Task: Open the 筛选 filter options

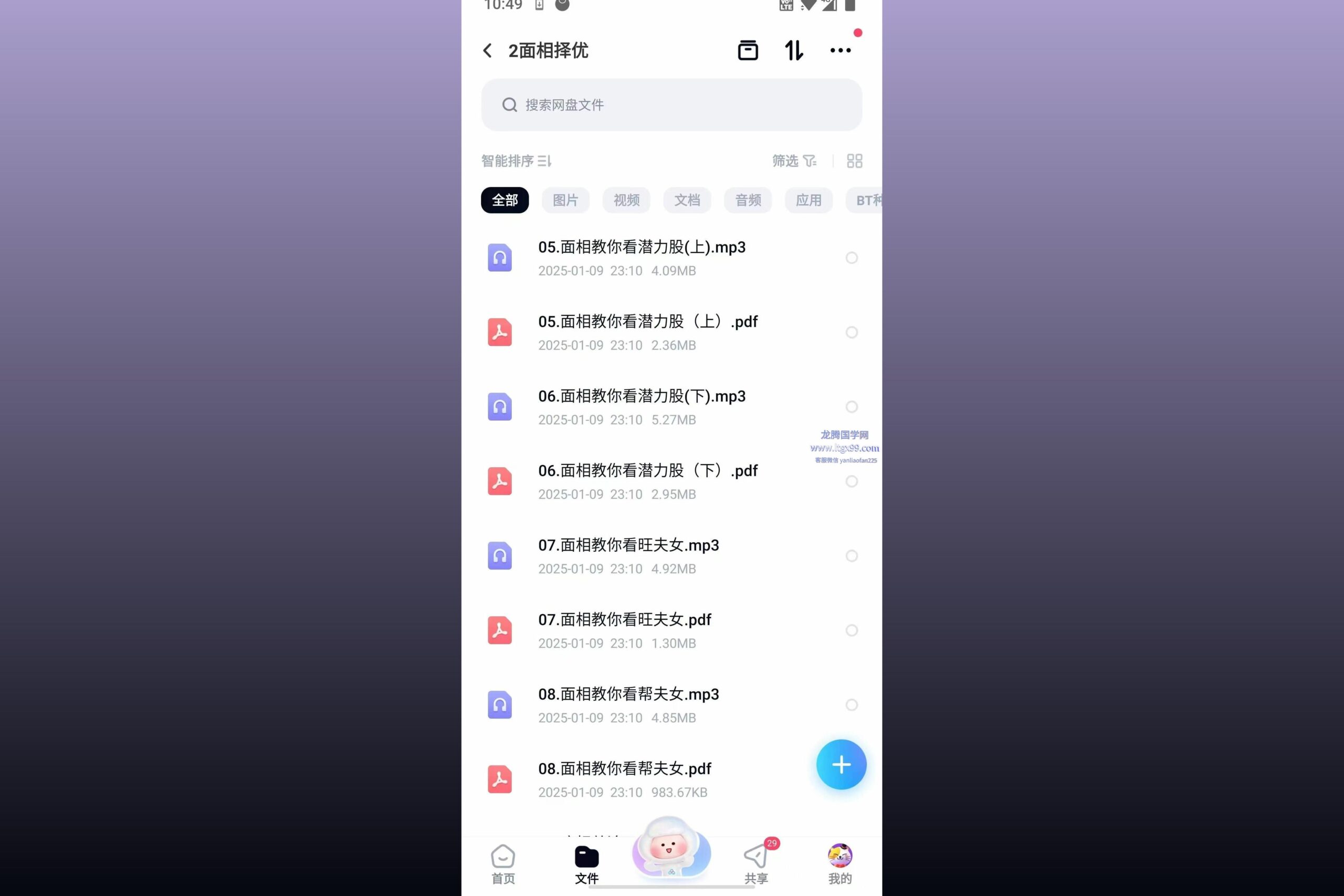Action: (794, 161)
